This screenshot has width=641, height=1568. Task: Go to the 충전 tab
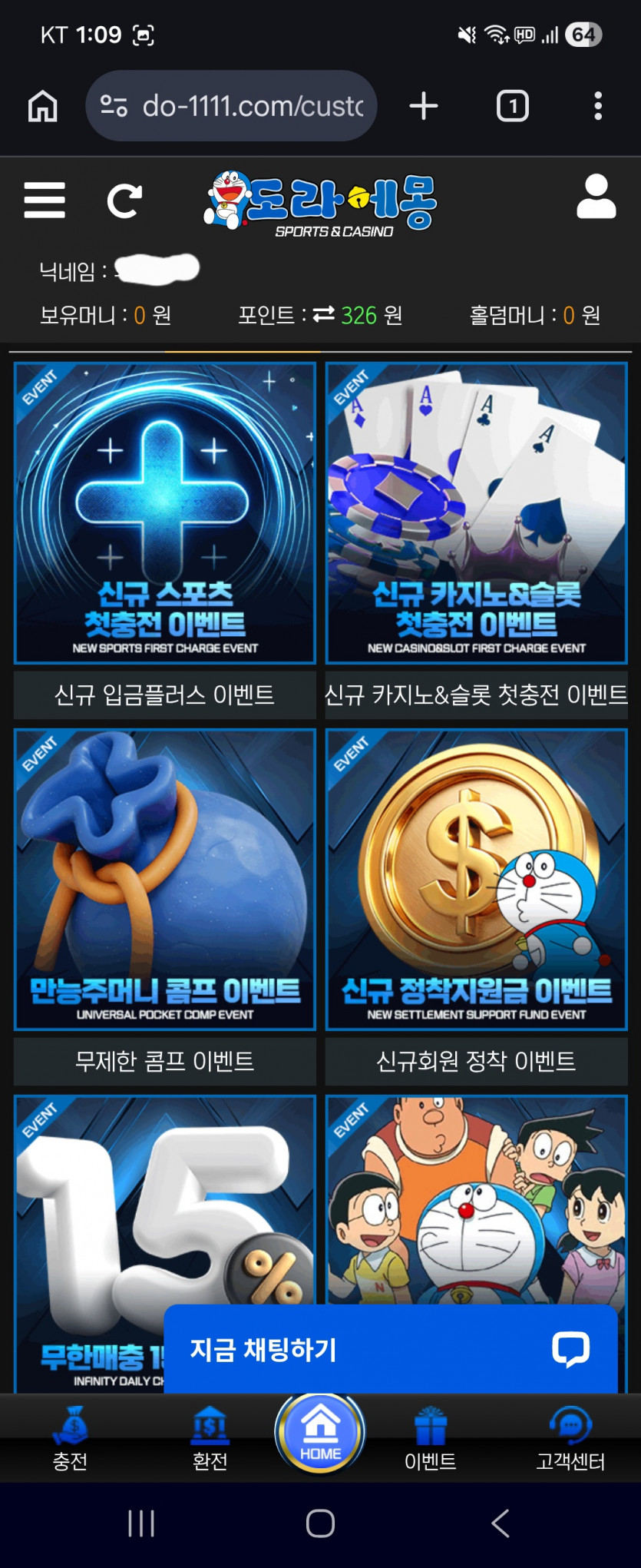70,1438
